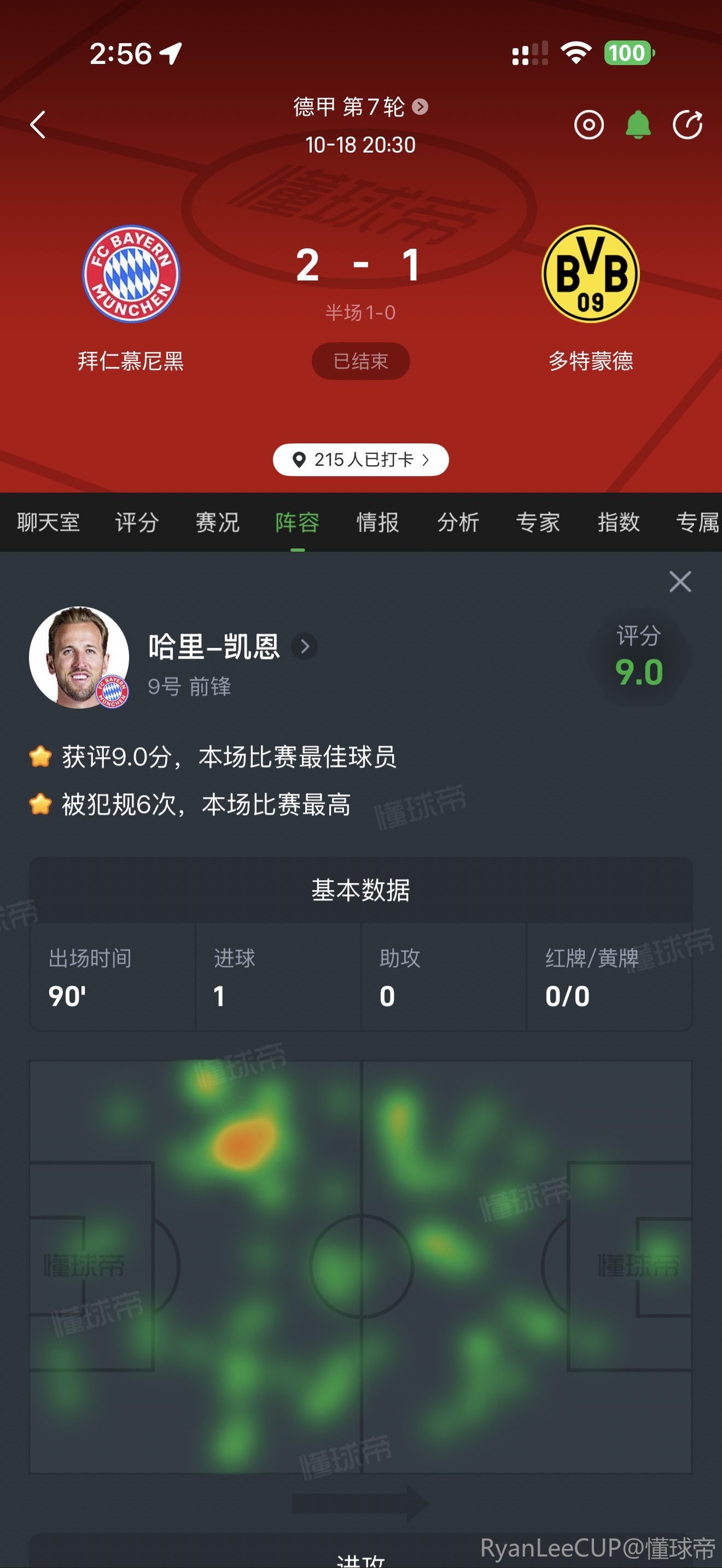Tap the circular target icon in header
This screenshot has width=722, height=1568.
click(x=589, y=125)
